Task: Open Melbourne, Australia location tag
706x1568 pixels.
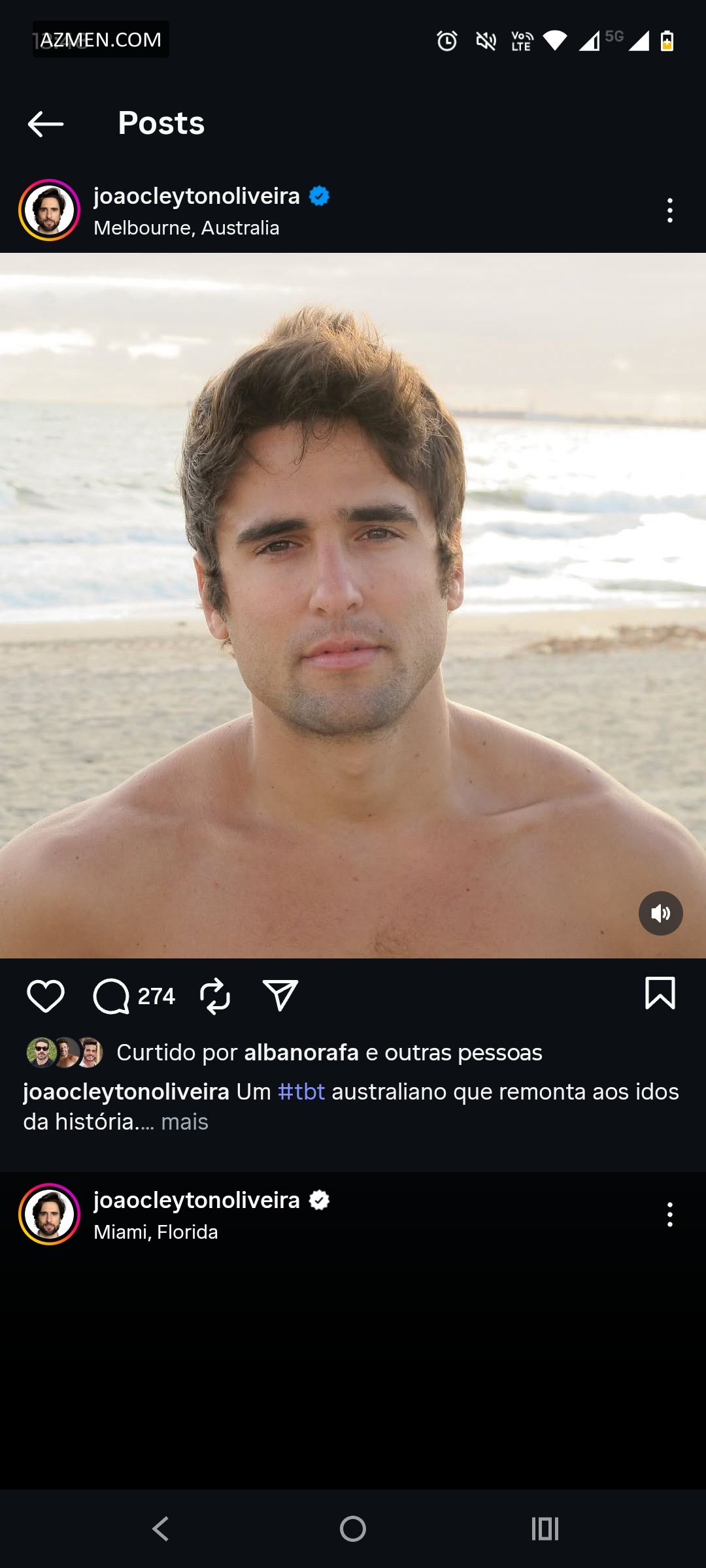Action: click(186, 228)
